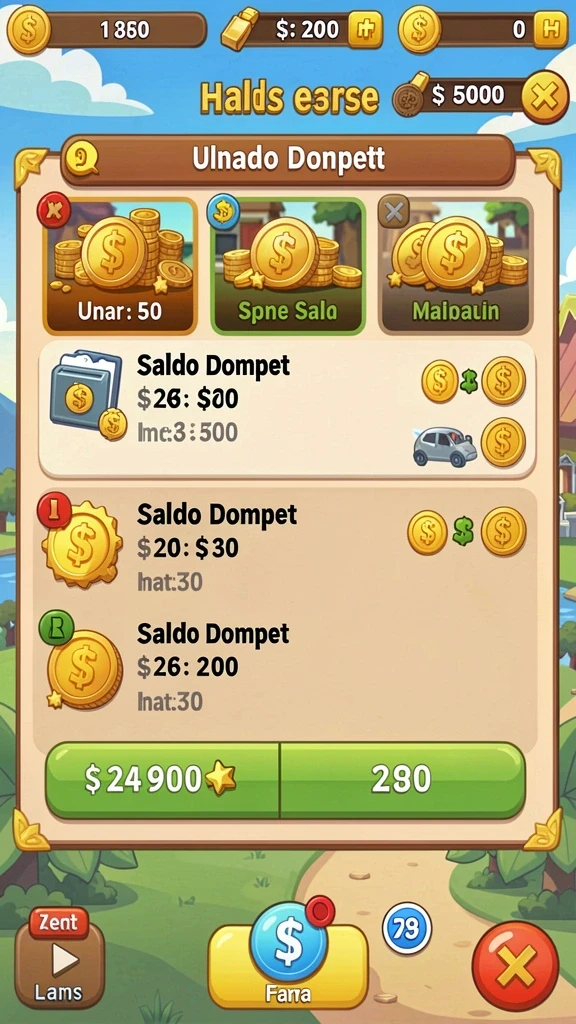Select the Malpaulin coin pack
The image size is (576, 1024).
[455, 266]
